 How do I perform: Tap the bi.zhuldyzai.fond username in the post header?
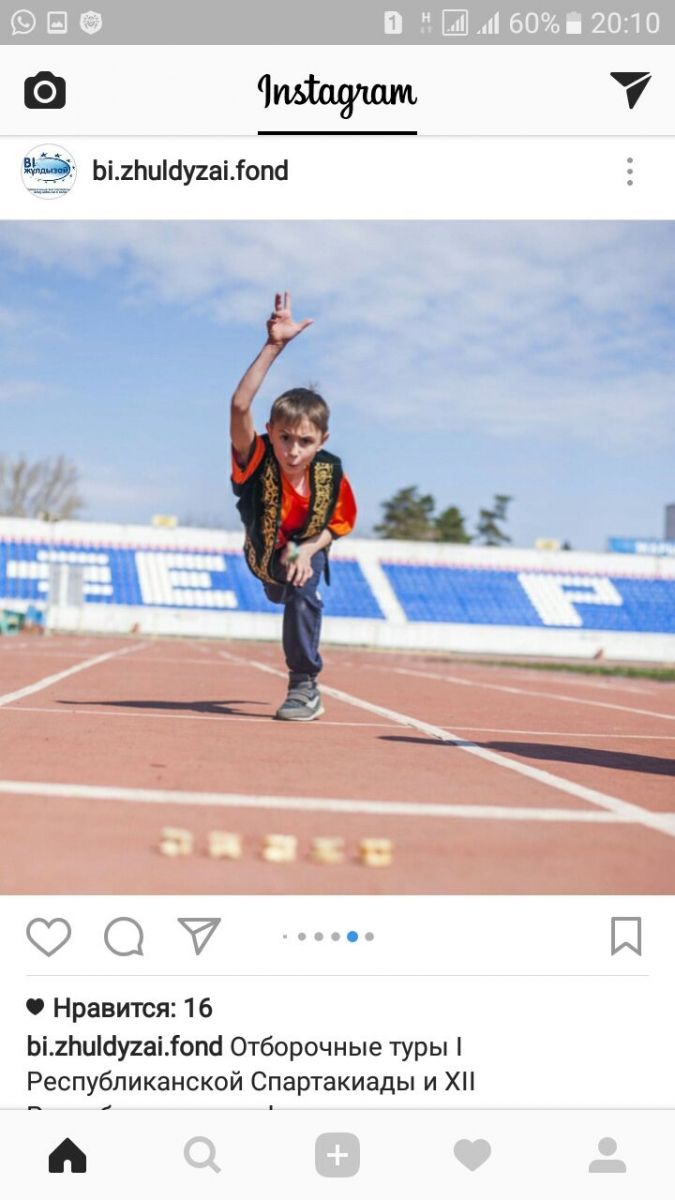190,171
